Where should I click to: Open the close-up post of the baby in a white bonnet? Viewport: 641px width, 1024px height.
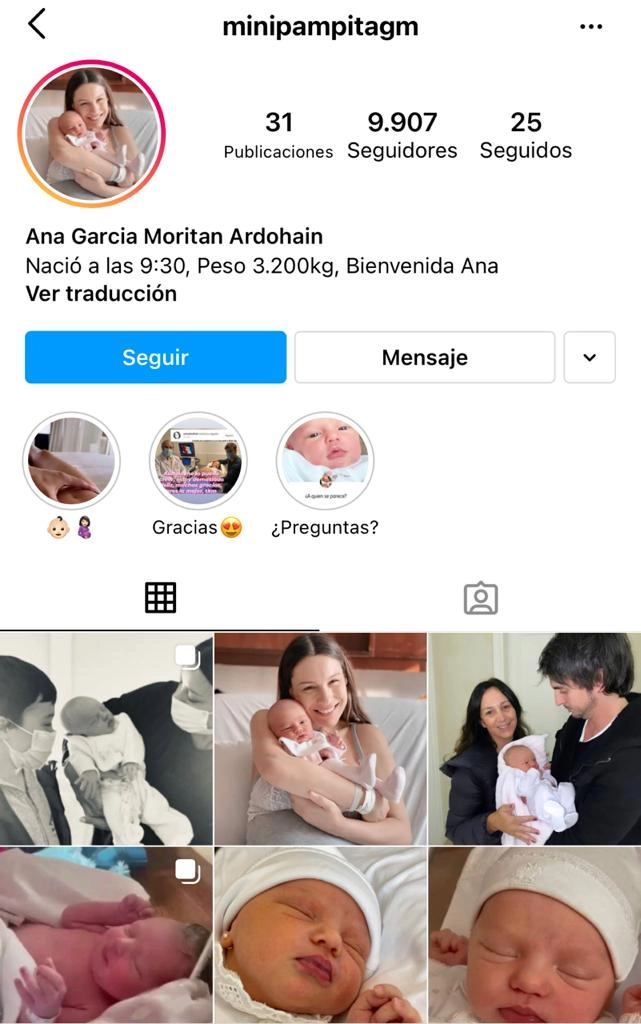point(535,935)
